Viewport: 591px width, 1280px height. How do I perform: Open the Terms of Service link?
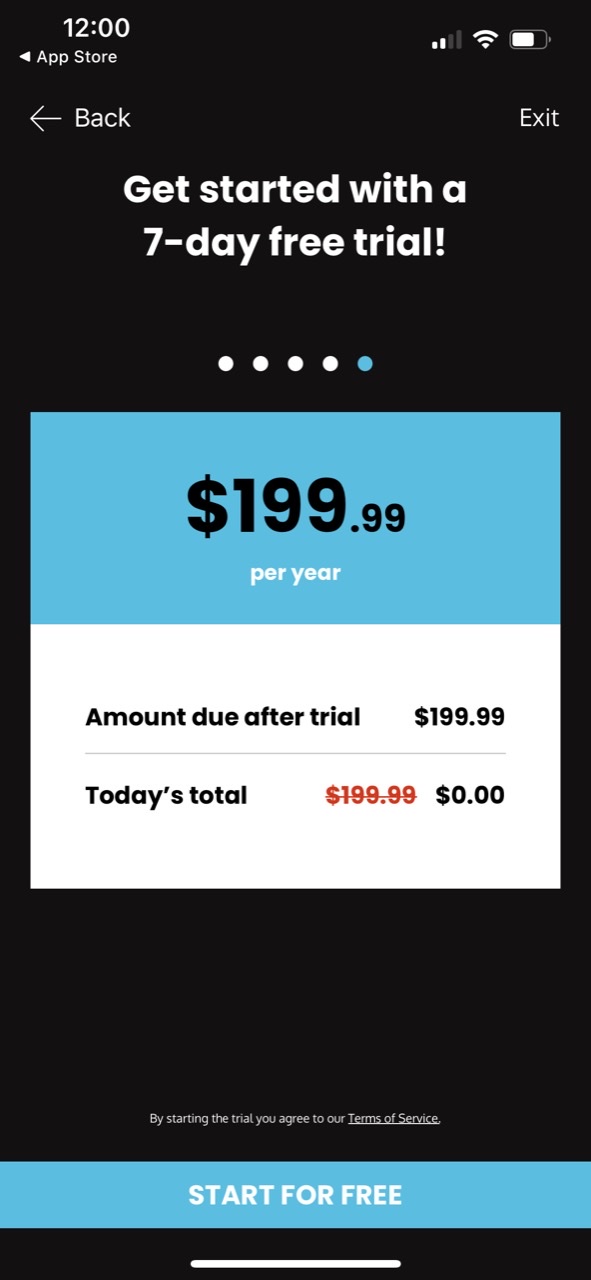394,1118
